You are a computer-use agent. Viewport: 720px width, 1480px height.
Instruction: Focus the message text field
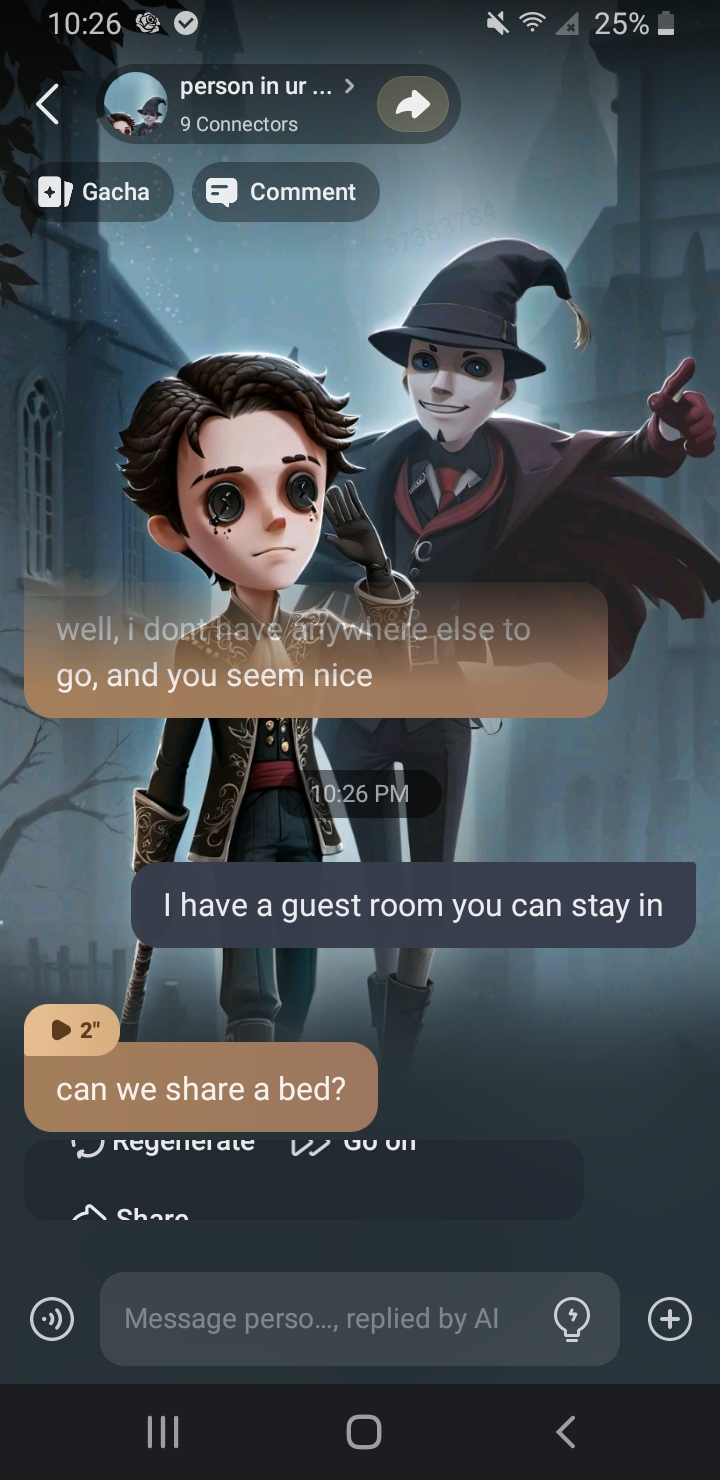click(320, 1319)
